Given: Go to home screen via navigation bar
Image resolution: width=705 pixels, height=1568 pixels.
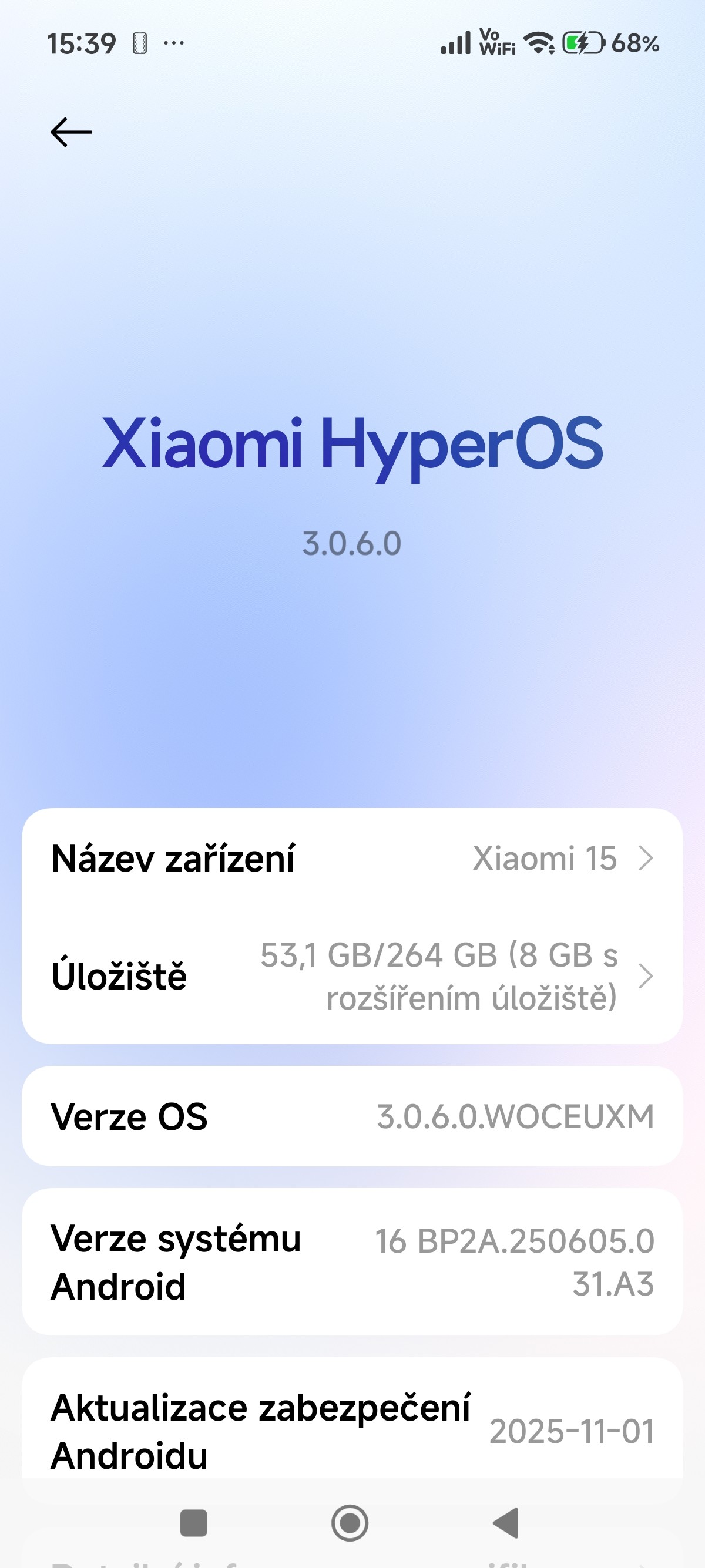Looking at the screenshot, I should 350,1523.
